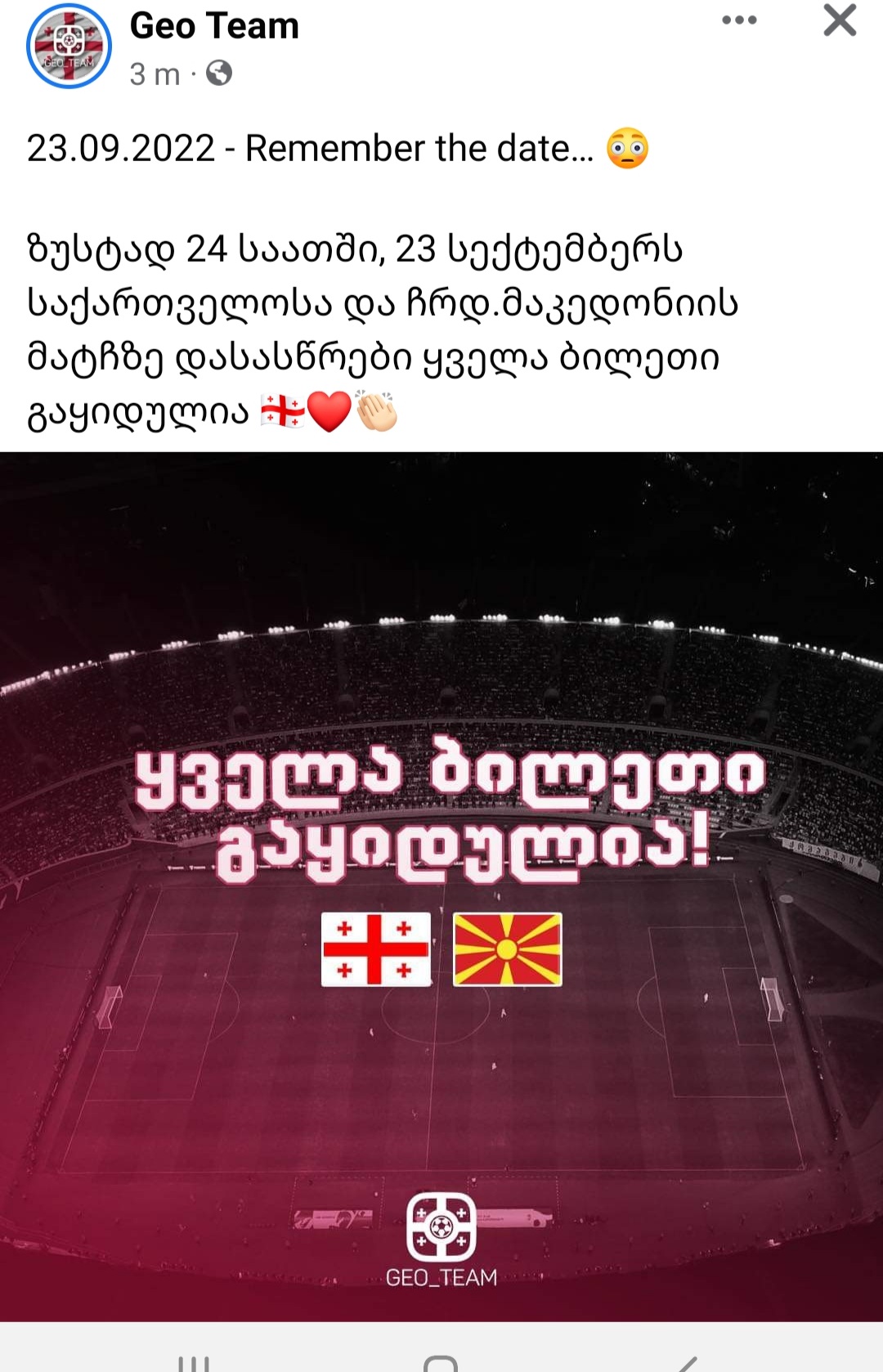Open the sold-out tickets stadium image
The image size is (883, 1372).
[441, 886]
